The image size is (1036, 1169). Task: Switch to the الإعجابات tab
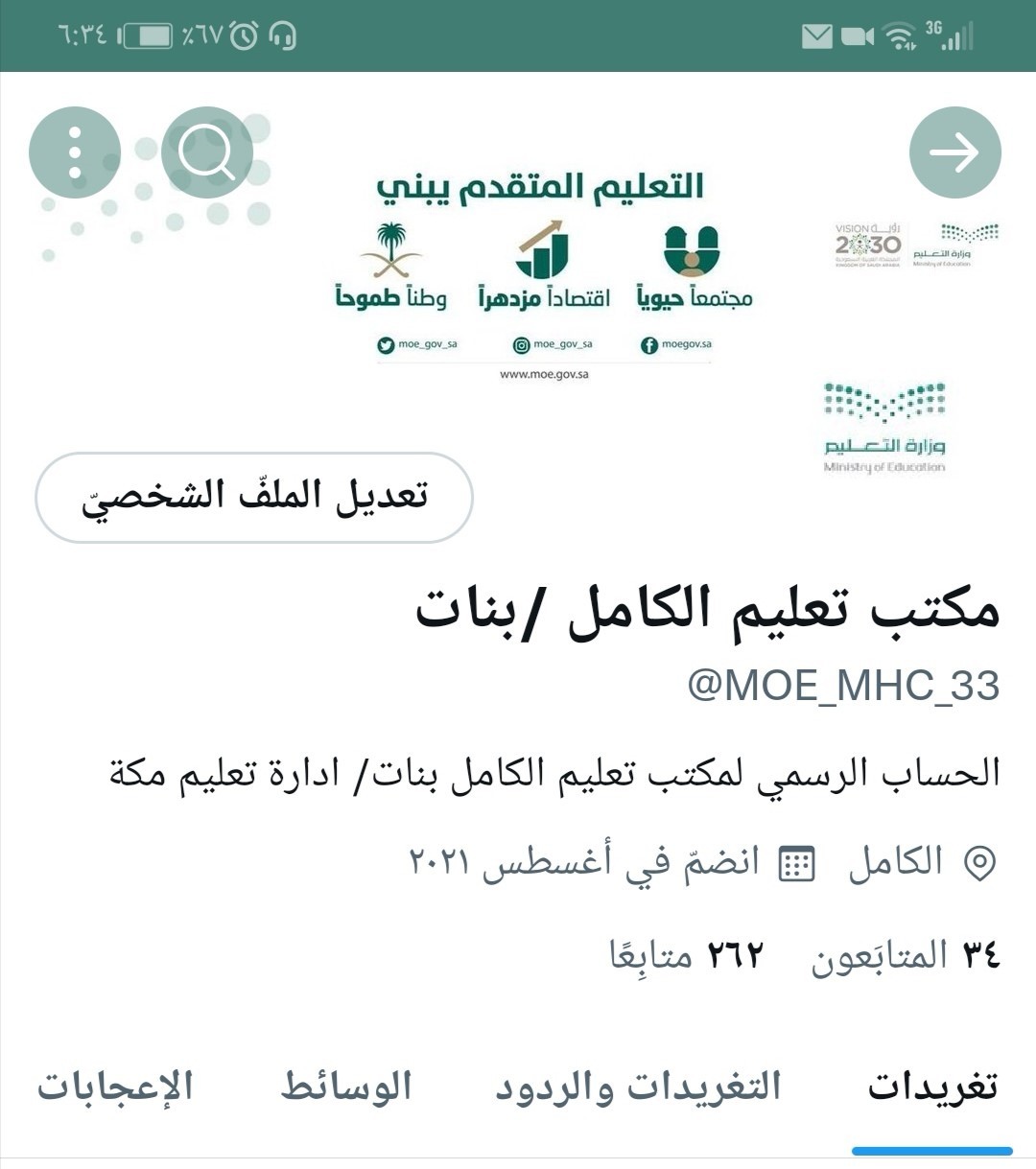click(116, 1087)
